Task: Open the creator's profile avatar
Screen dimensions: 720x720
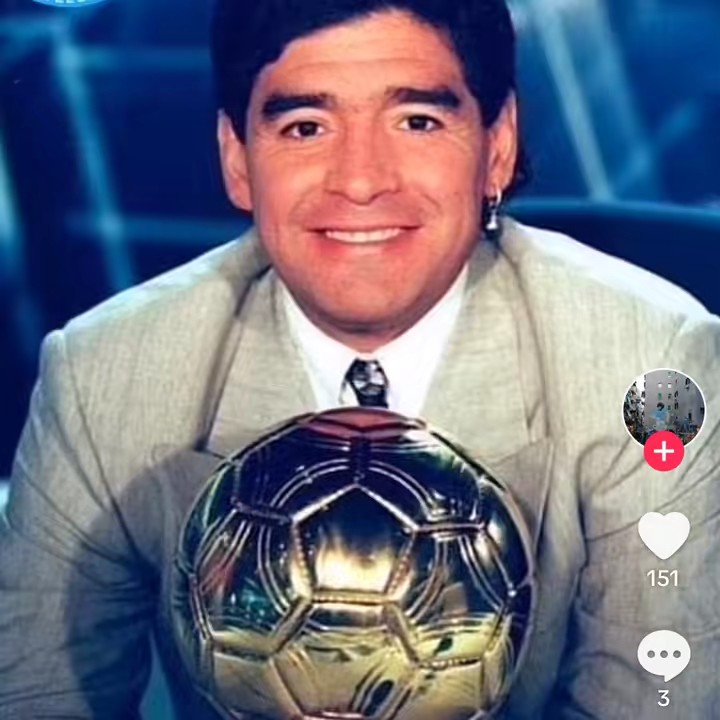Action: coord(664,405)
